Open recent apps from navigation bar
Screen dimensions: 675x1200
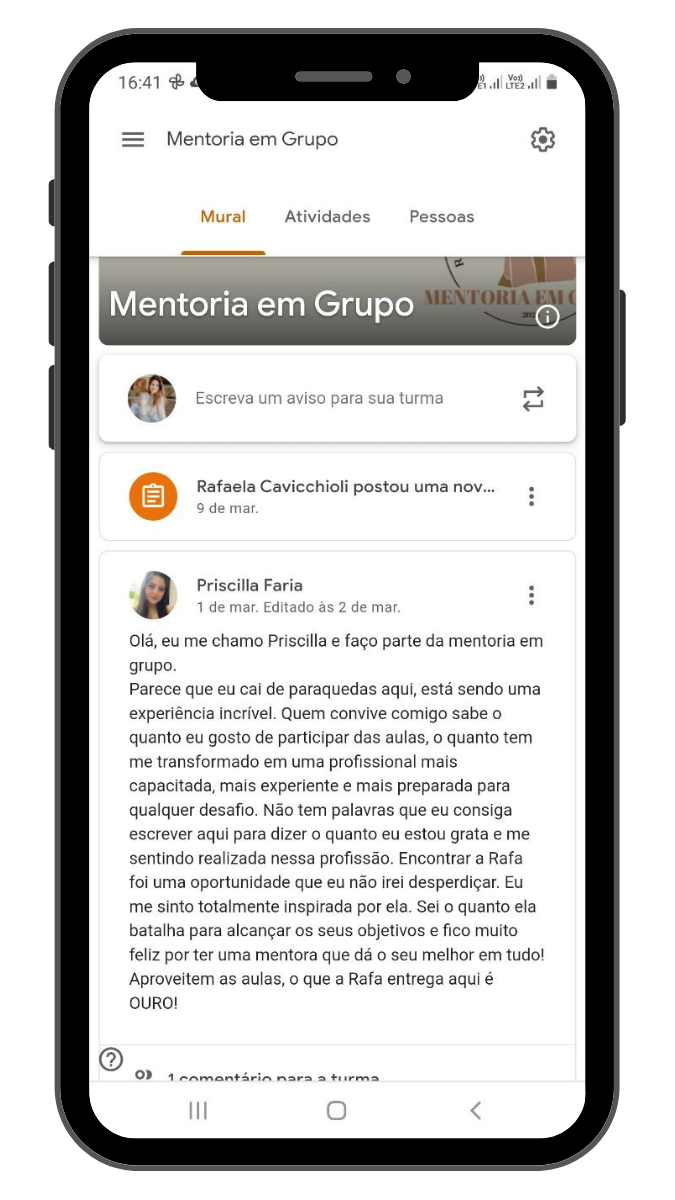(198, 1110)
